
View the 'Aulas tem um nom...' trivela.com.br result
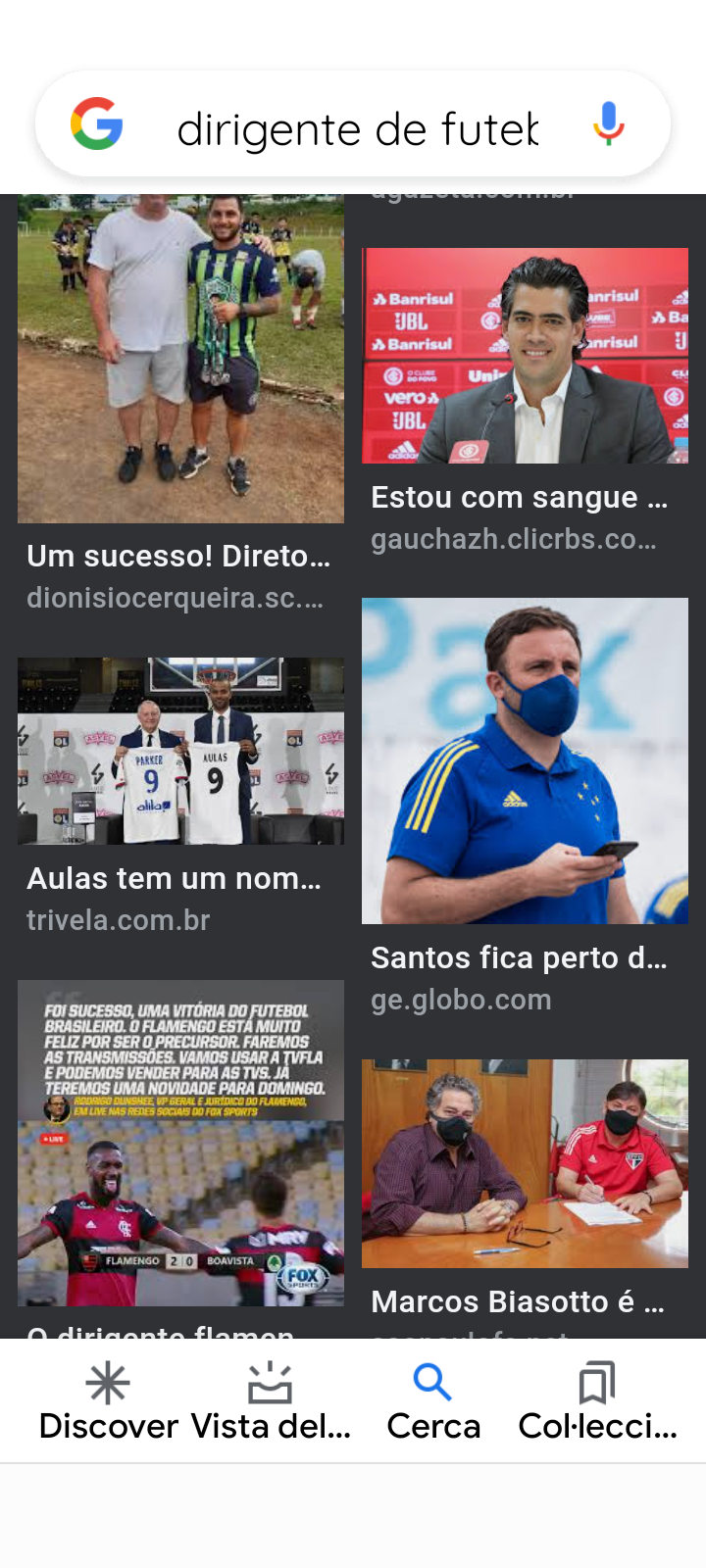click(x=180, y=751)
